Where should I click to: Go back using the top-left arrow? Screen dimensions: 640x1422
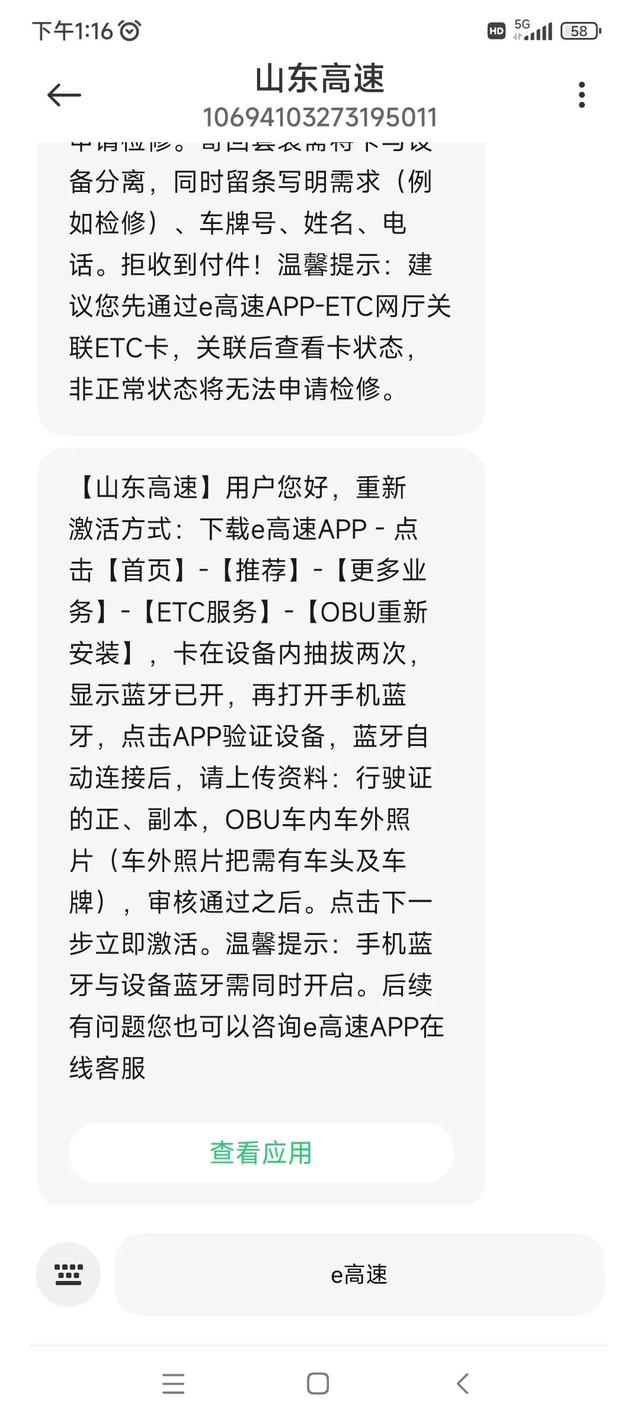tap(64, 95)
